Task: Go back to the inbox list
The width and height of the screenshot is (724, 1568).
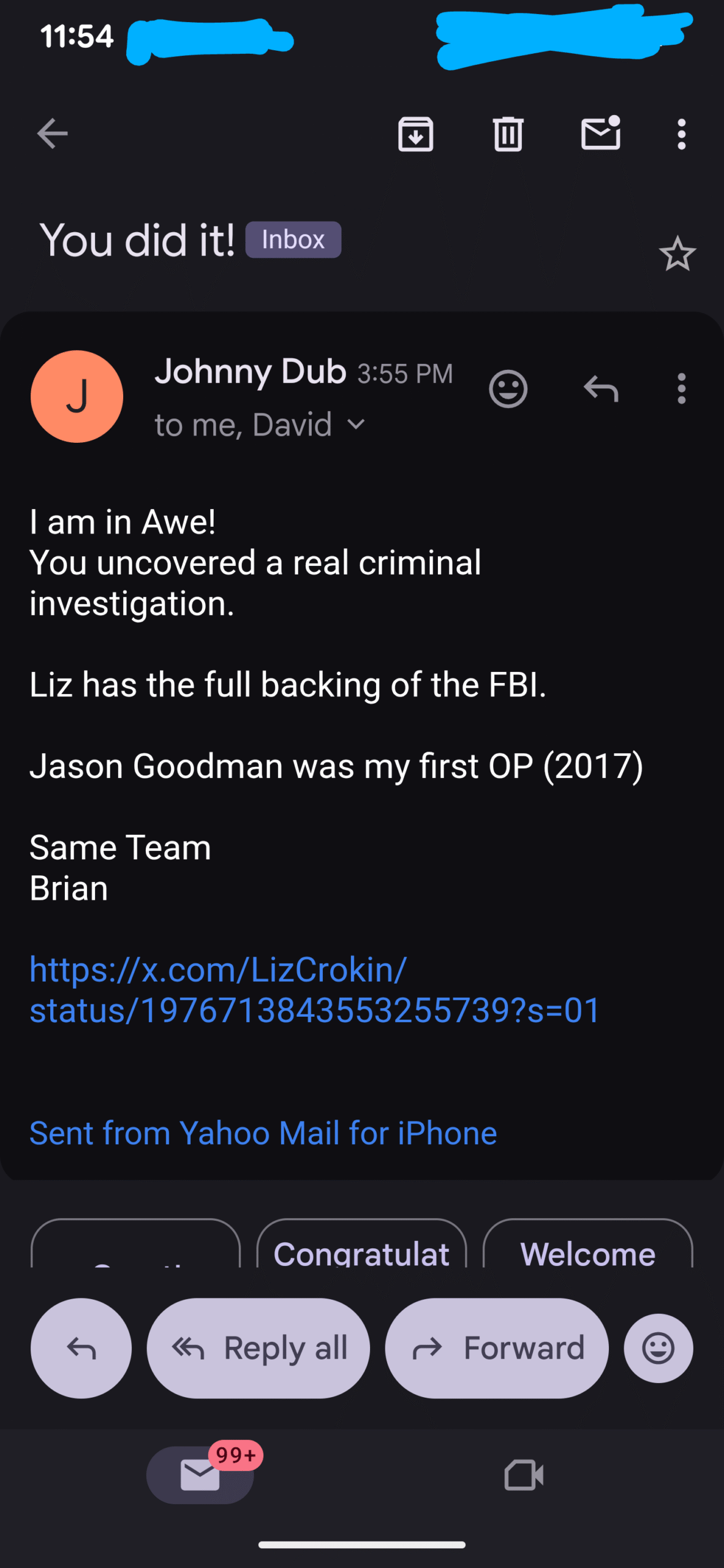Action: click(x=52, y=134)
